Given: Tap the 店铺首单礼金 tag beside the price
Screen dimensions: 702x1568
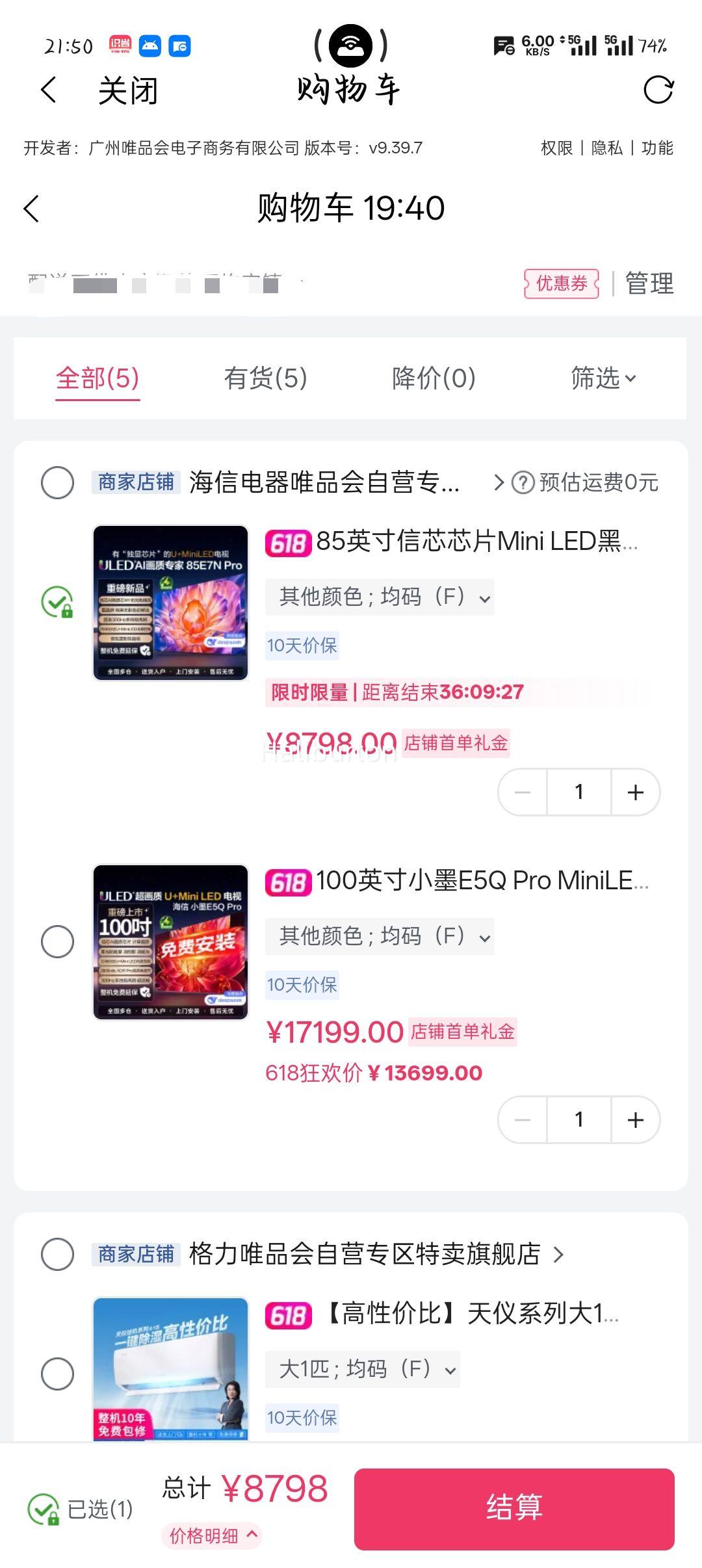Looking at the screenshot, I should coord(455,742).
